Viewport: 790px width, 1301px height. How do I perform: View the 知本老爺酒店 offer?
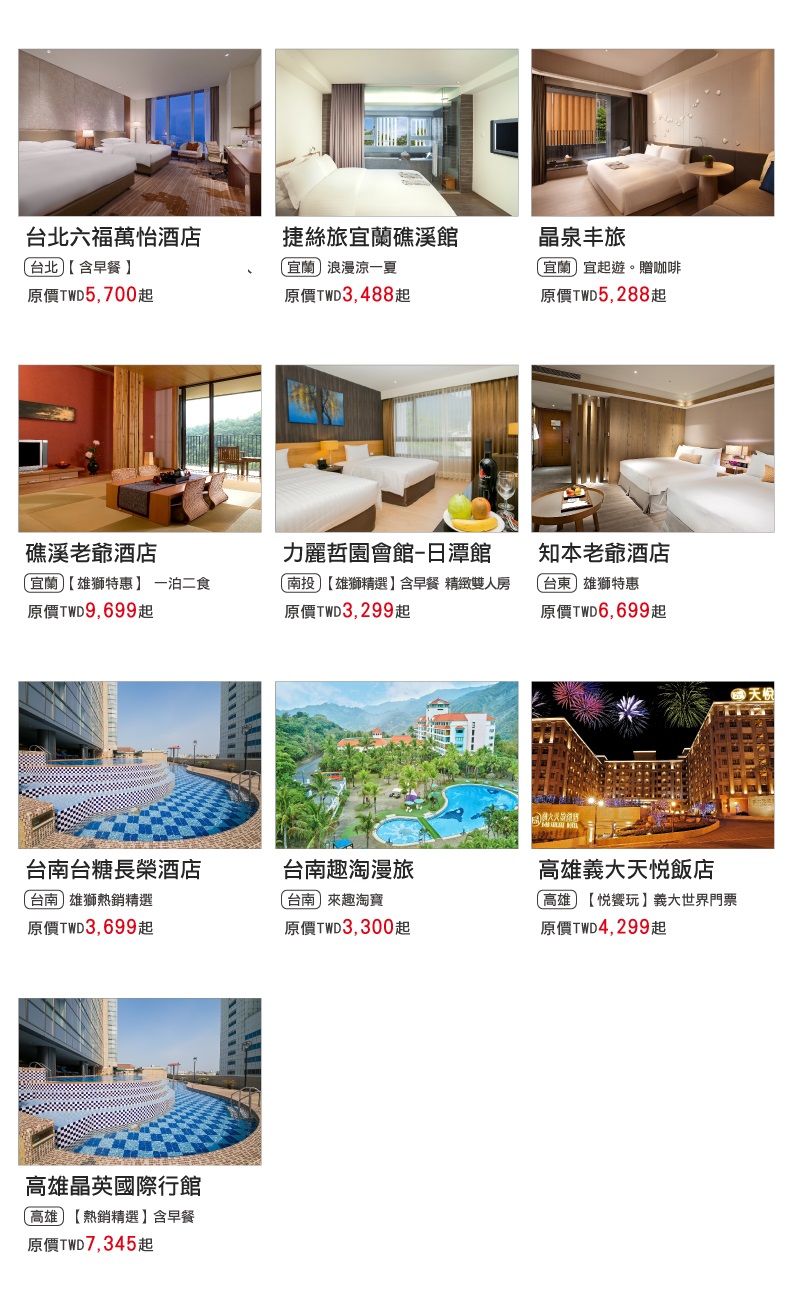tap(652, 449)
